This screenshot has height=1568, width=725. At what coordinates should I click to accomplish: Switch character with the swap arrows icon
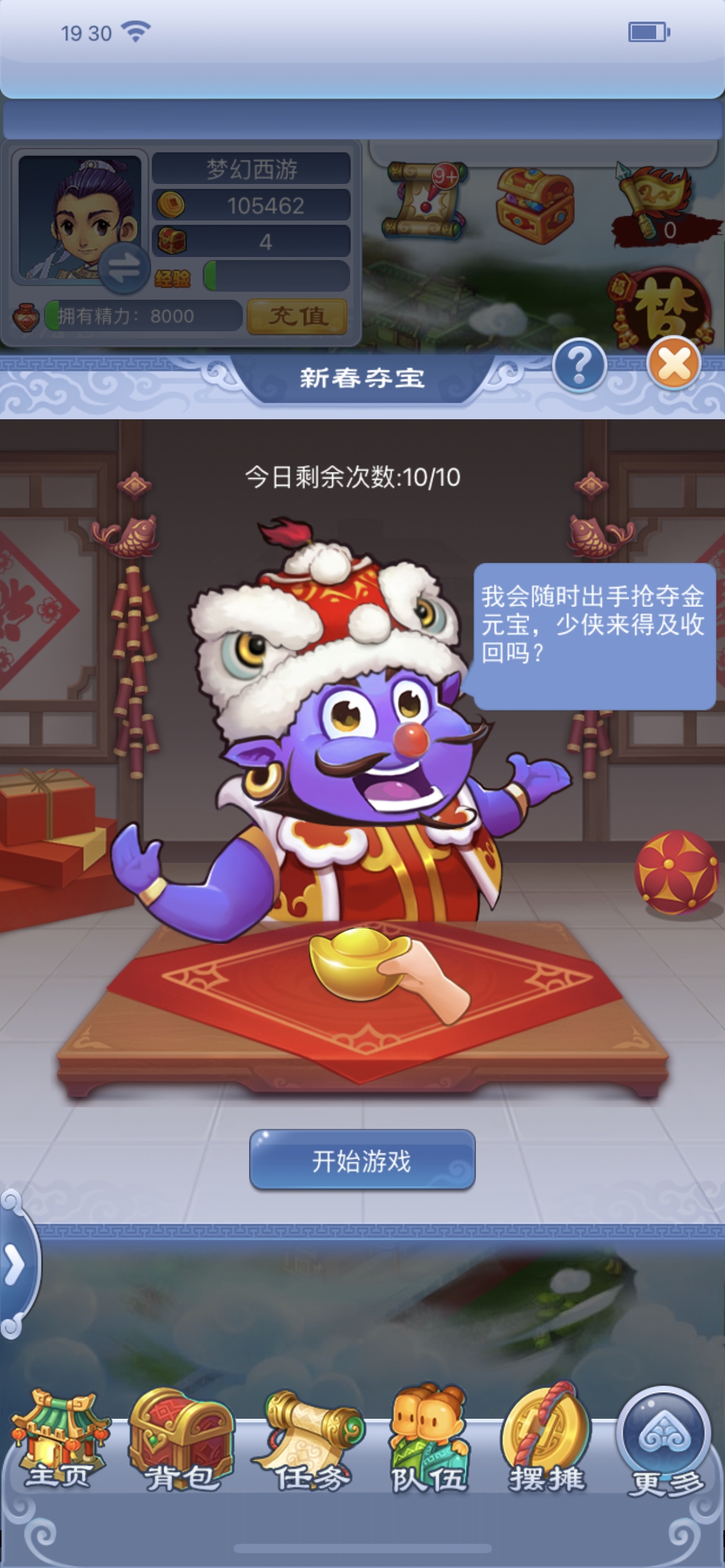pos(123,268)
